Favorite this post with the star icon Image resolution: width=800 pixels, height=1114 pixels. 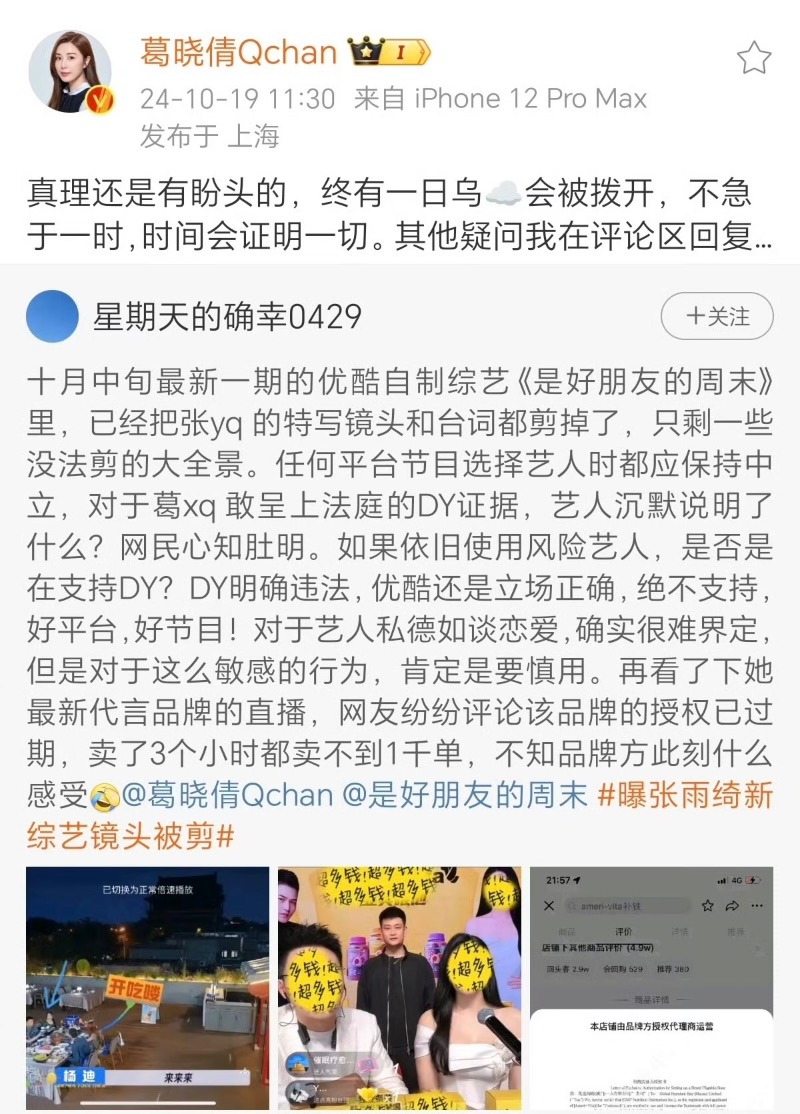754,58
